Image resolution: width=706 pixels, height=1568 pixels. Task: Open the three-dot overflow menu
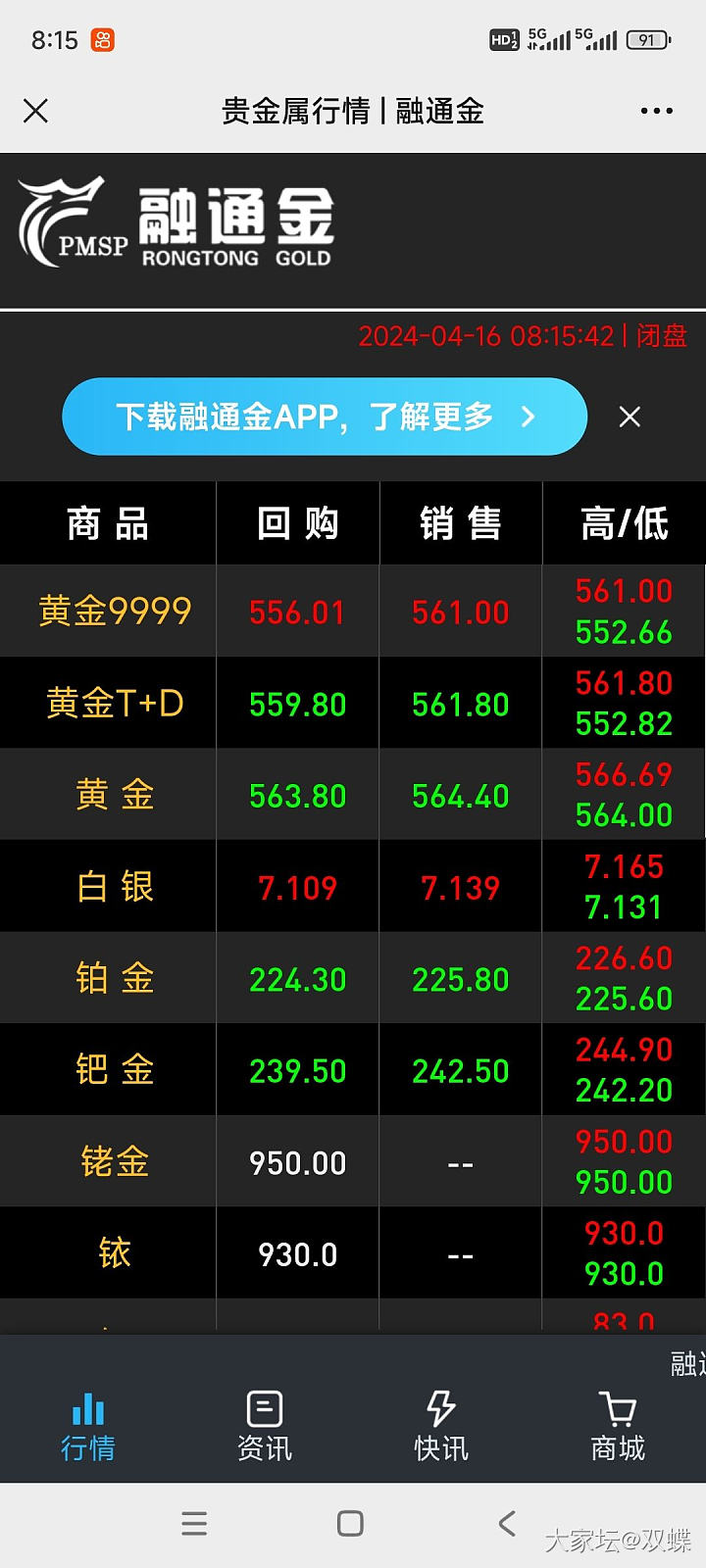656,111
